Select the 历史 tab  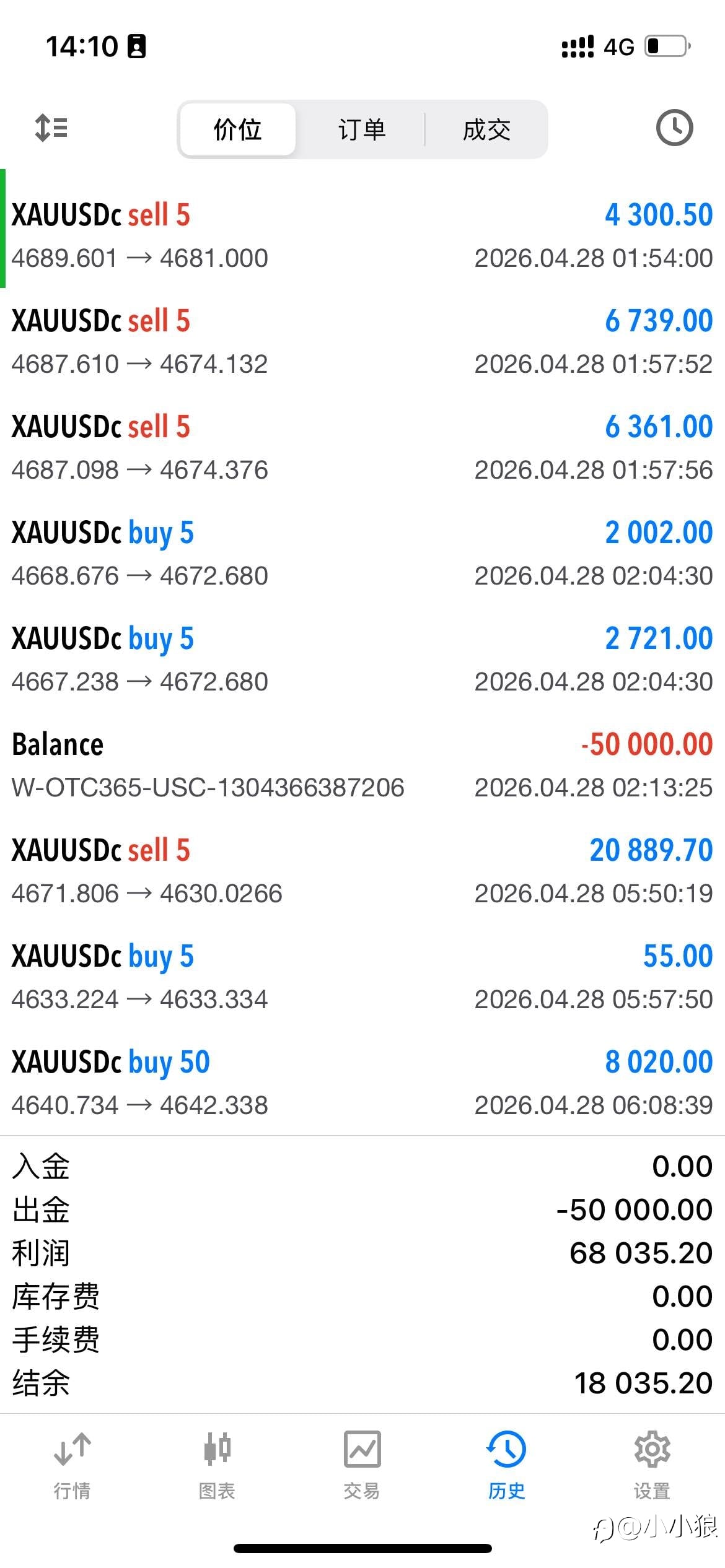pos(507,1464)
